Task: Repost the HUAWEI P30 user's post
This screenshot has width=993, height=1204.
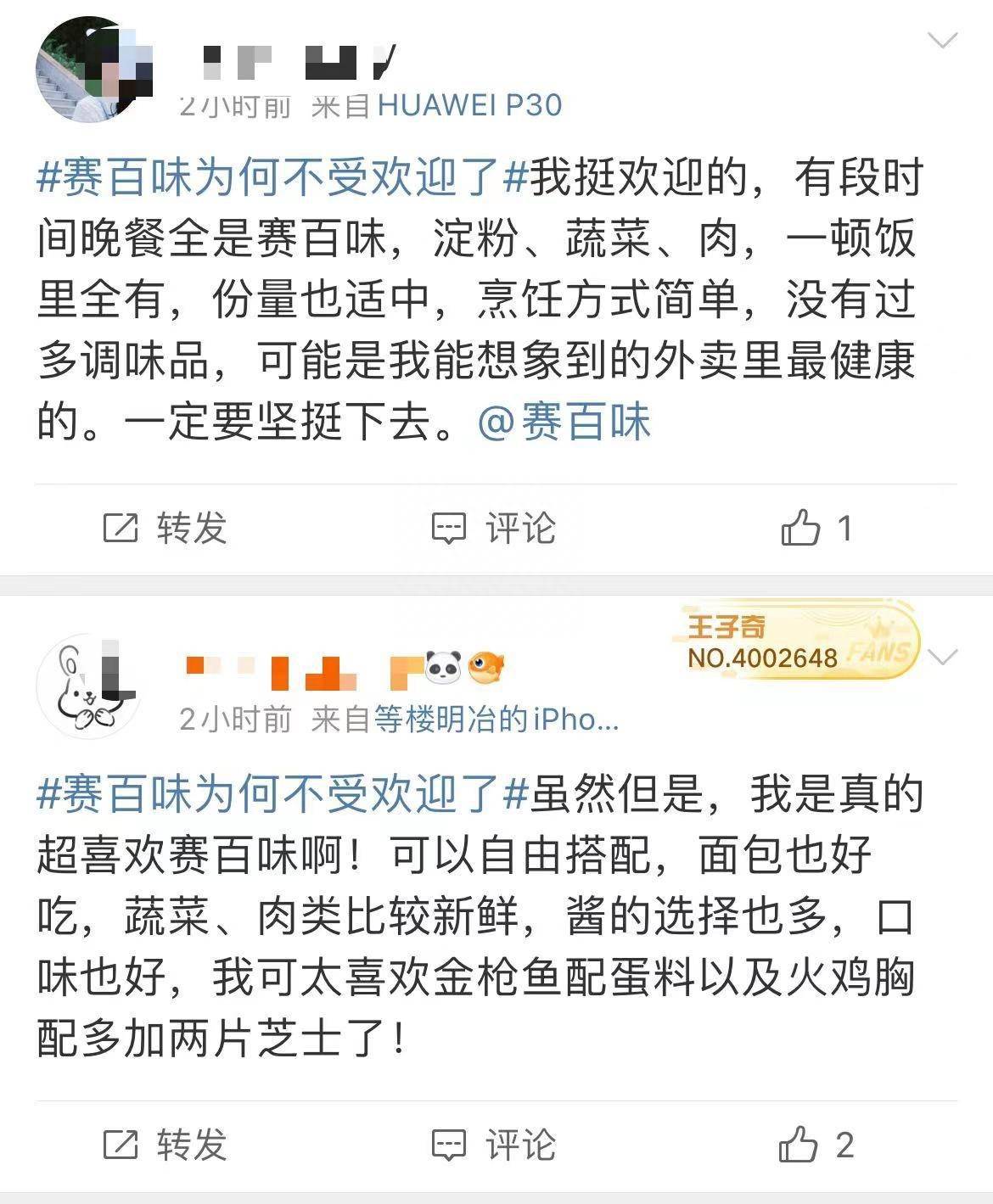Action: (x=165, y=529)
